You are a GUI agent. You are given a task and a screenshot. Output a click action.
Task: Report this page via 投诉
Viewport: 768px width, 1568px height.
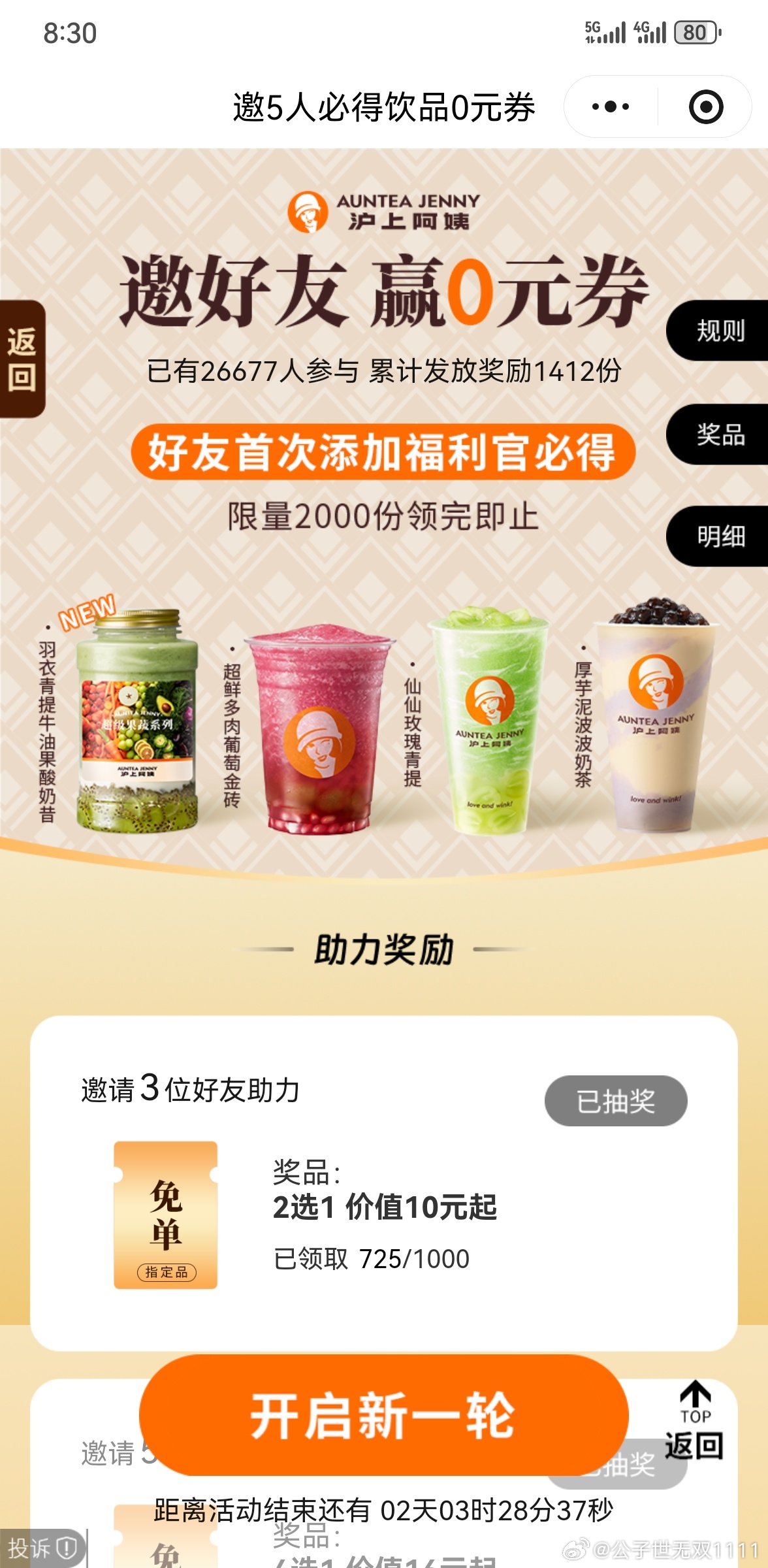click(x=41, y=1548)
